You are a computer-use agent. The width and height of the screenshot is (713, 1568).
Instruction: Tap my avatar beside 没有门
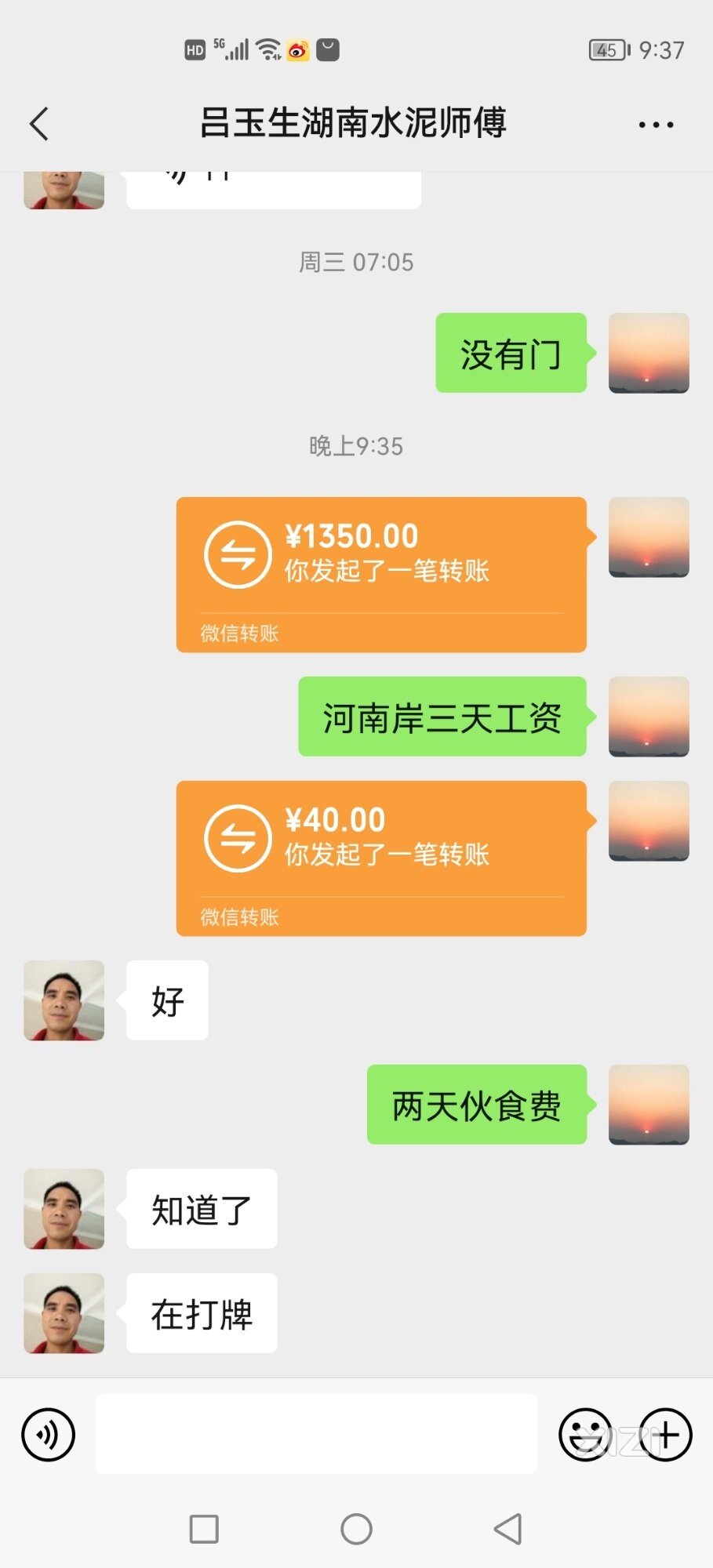click(649, 353)
